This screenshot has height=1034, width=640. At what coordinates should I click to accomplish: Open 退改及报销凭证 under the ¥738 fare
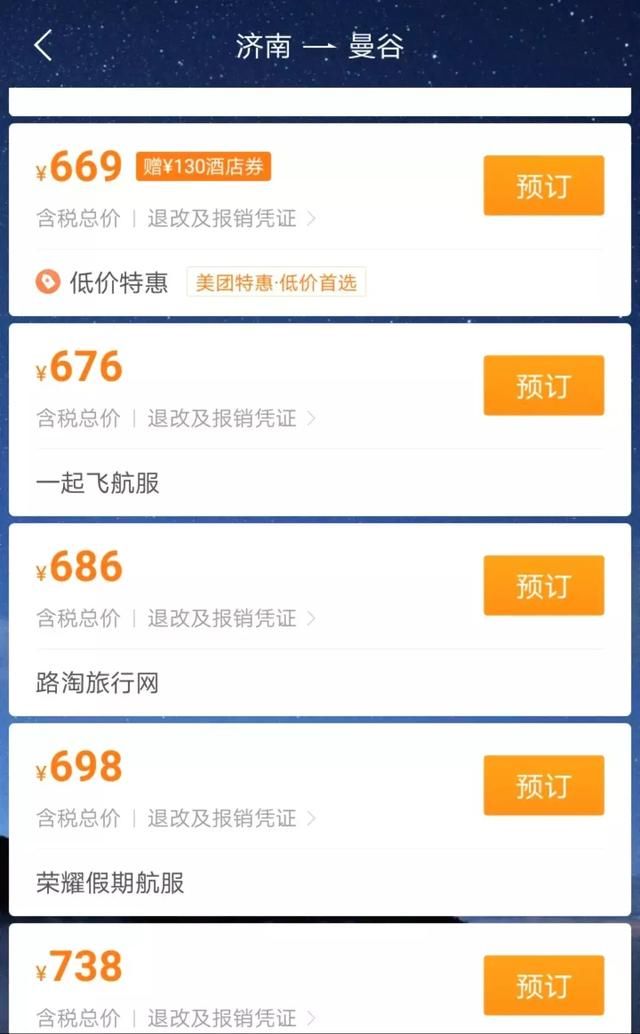coord(231,1018)
